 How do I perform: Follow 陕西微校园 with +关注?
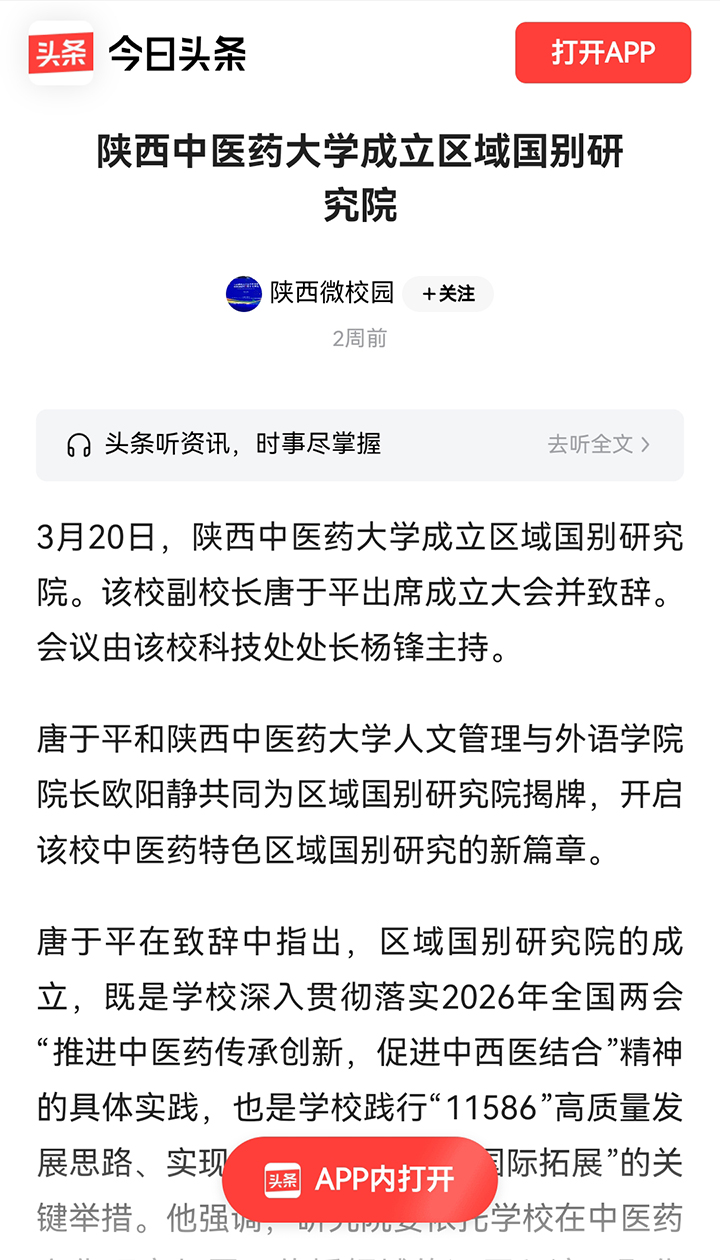(x=448, y=294)
